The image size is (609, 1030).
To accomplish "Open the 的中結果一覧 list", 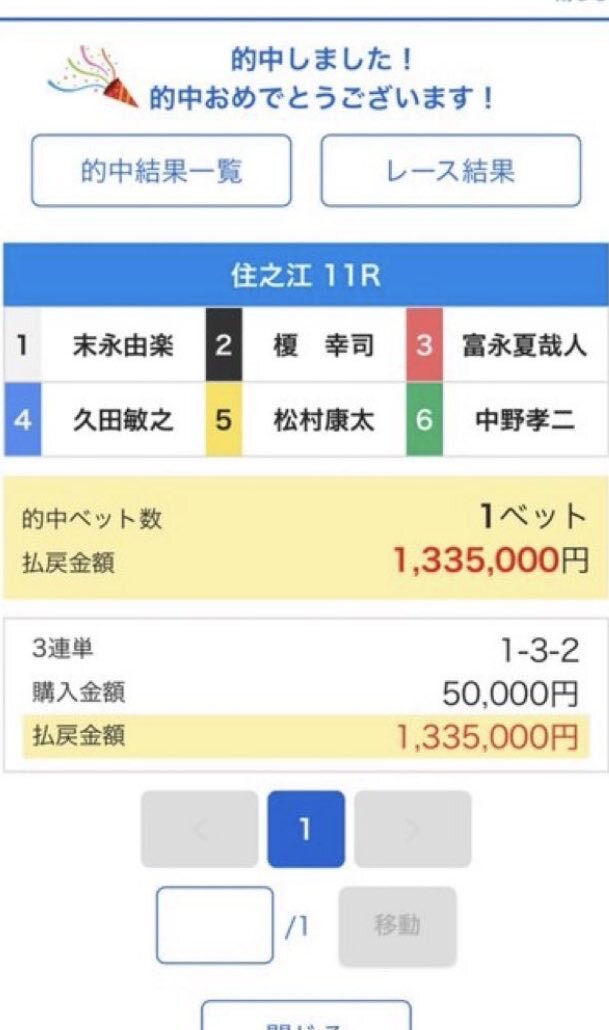I will coord(162,171).
